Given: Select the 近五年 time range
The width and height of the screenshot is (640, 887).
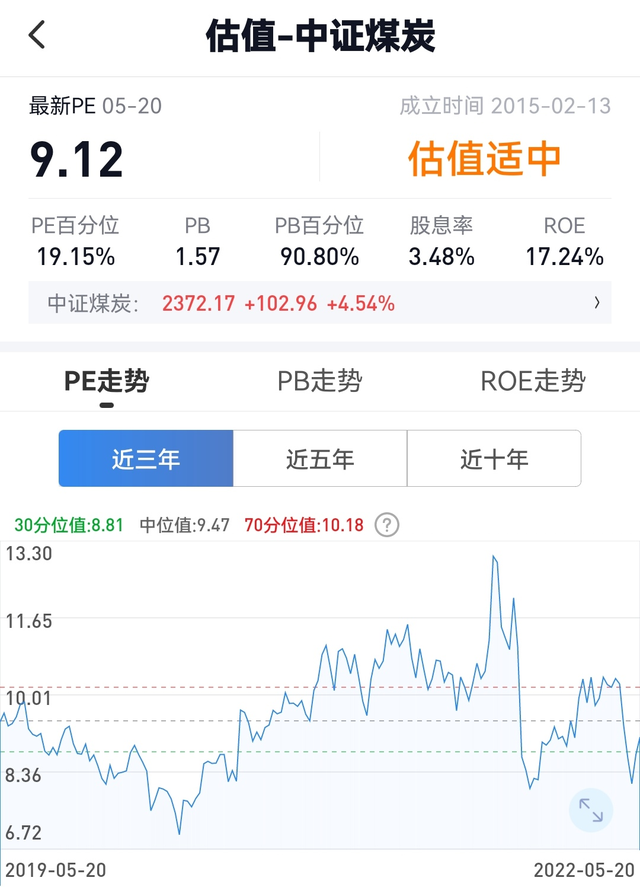Looking at the screenshot, I should [x=320, y=459].
